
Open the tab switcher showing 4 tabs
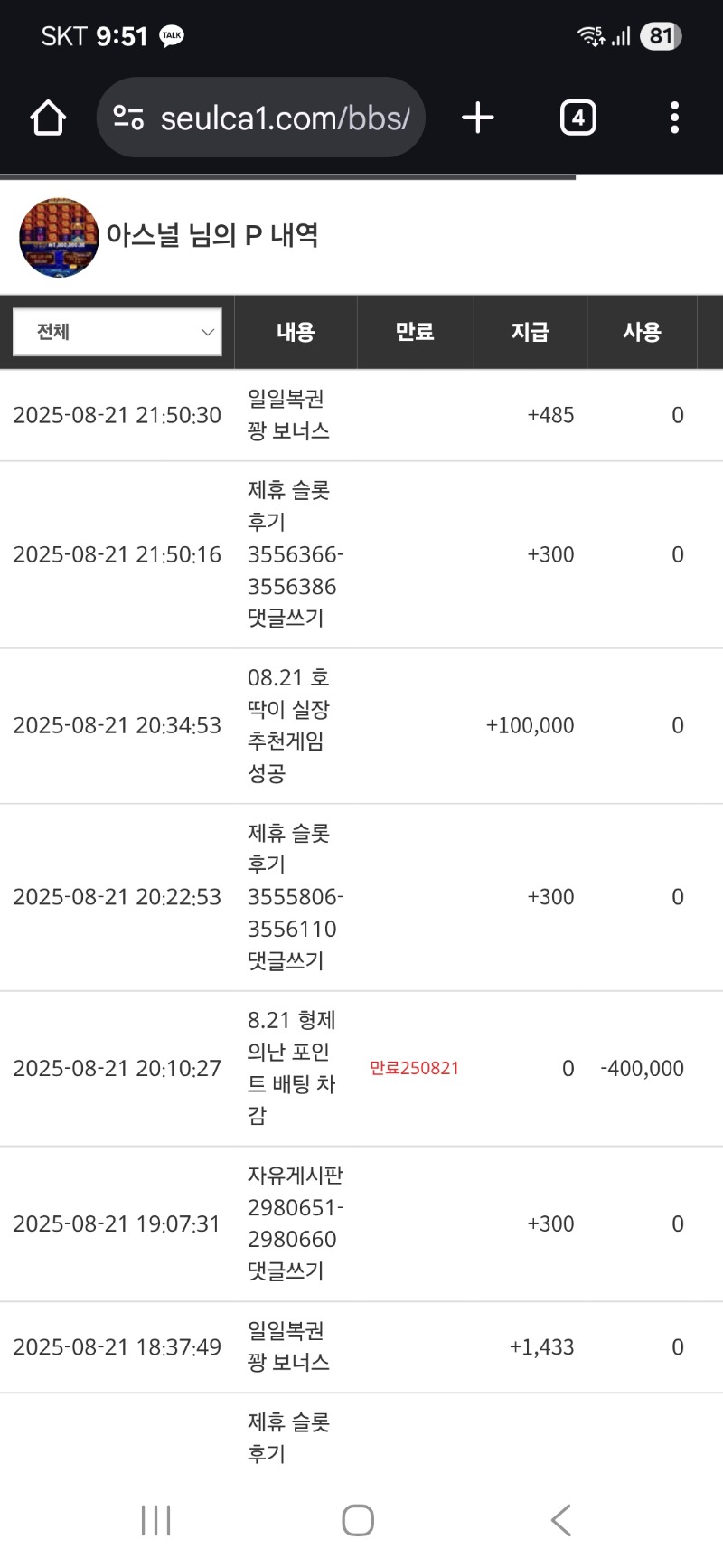coord(578,118)
